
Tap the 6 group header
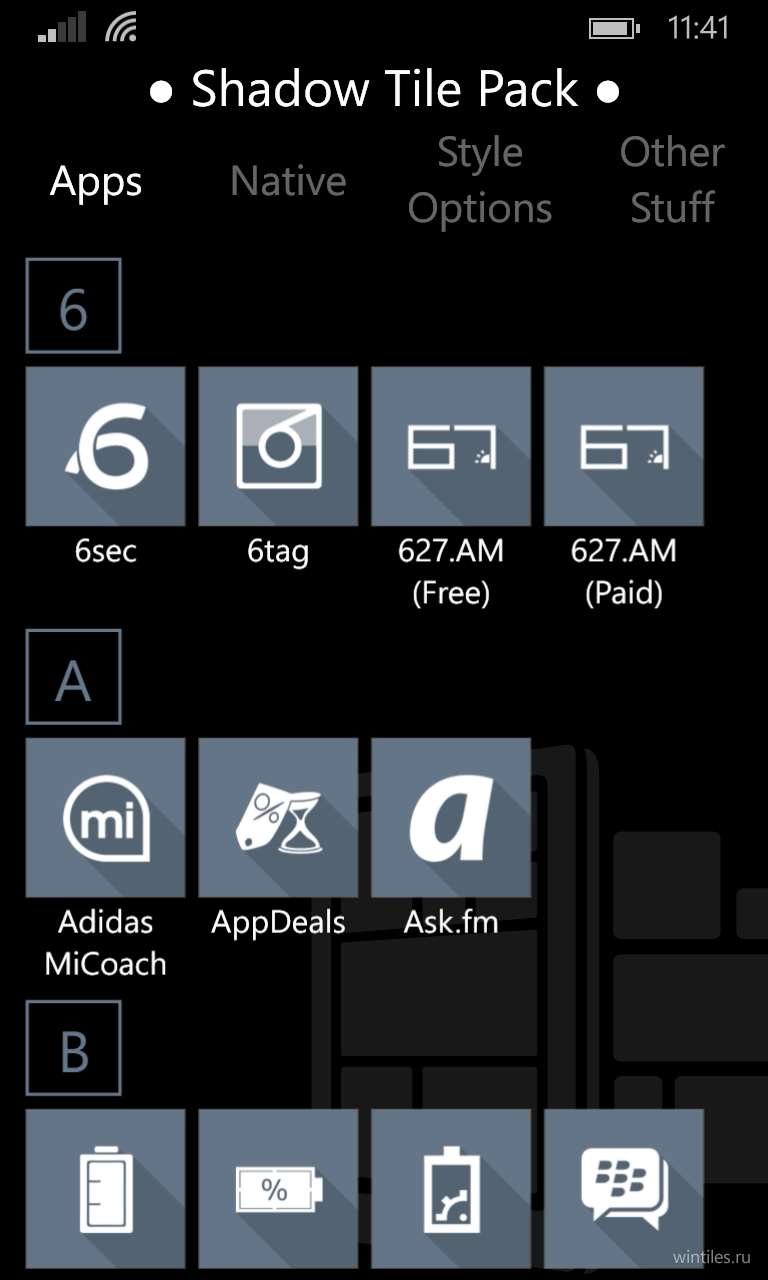click(73, 306)
